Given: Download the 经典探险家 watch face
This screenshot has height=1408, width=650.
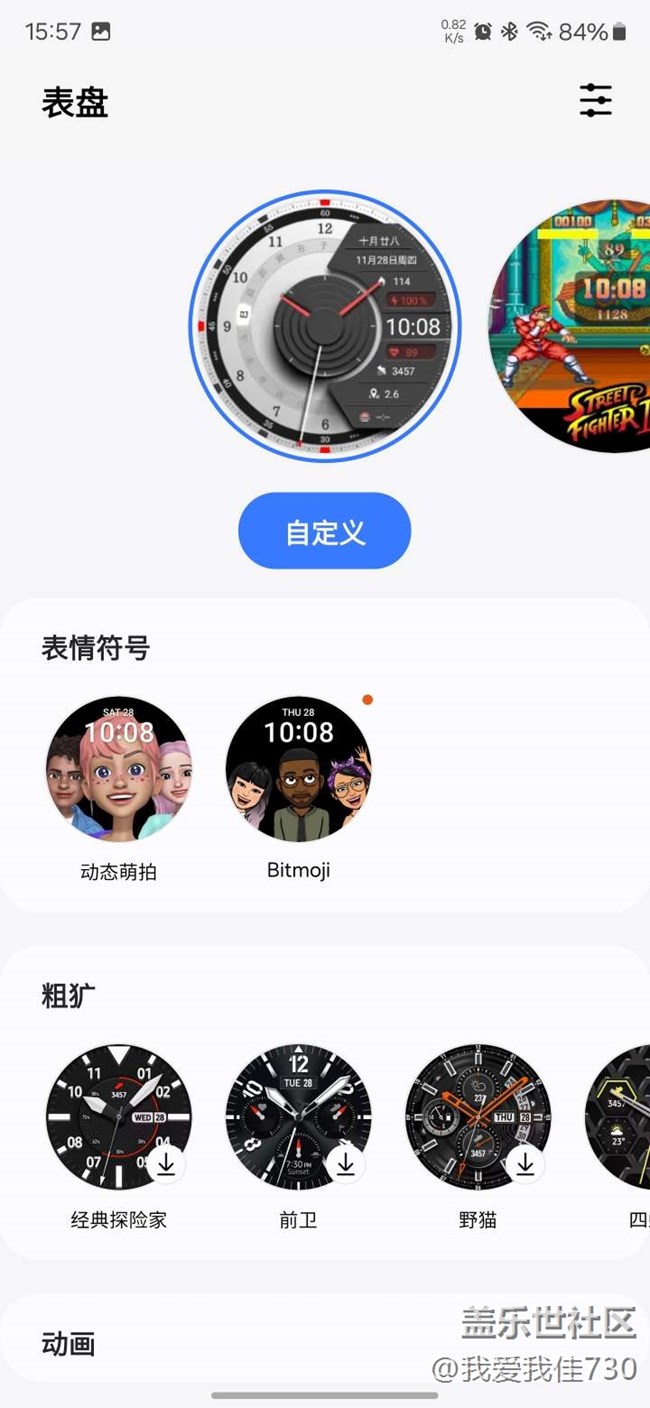Looking at the screenshot, I should 166,1163.
